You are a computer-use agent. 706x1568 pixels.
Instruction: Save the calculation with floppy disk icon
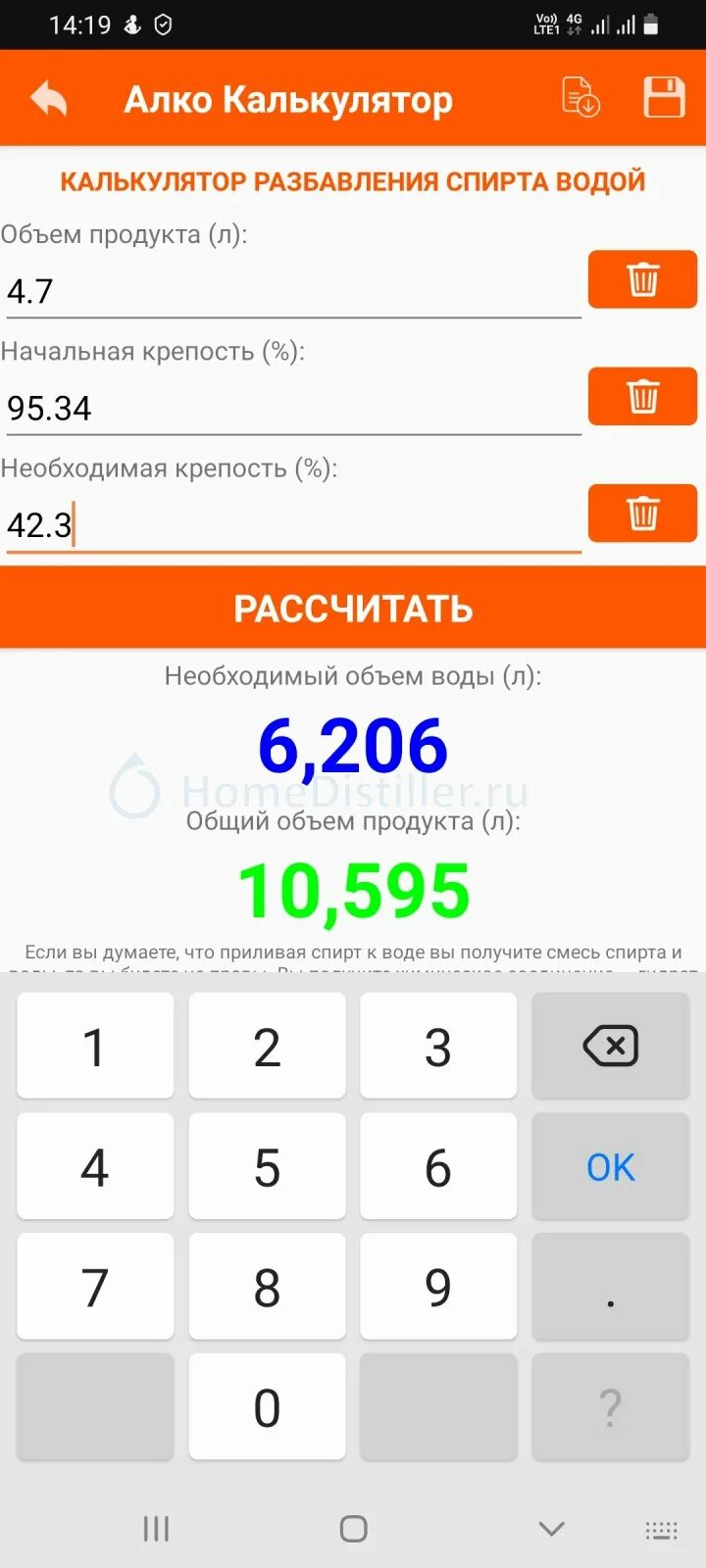664,98
